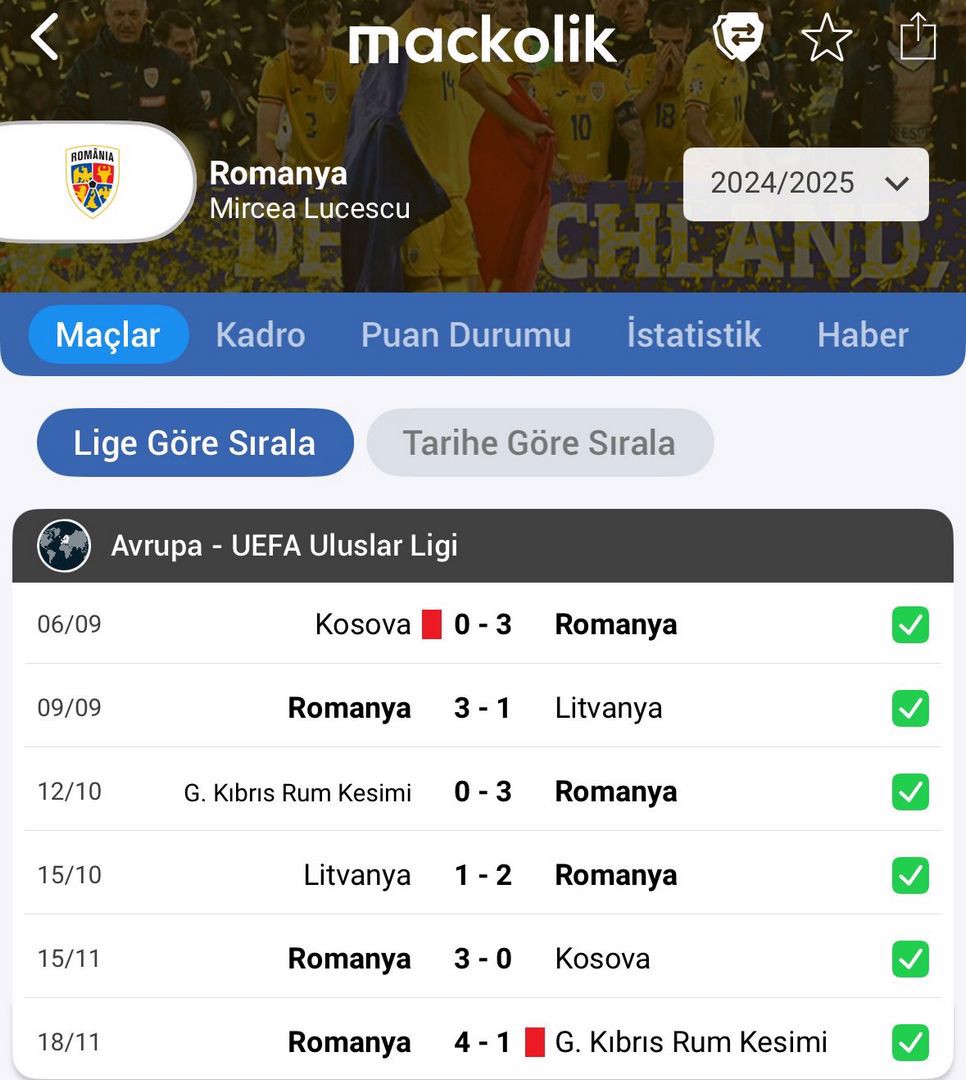This screenshot has width=966, height=1080.
Task: Toggle the green checkbox on the 06/09 match
Action: point(910,625)
